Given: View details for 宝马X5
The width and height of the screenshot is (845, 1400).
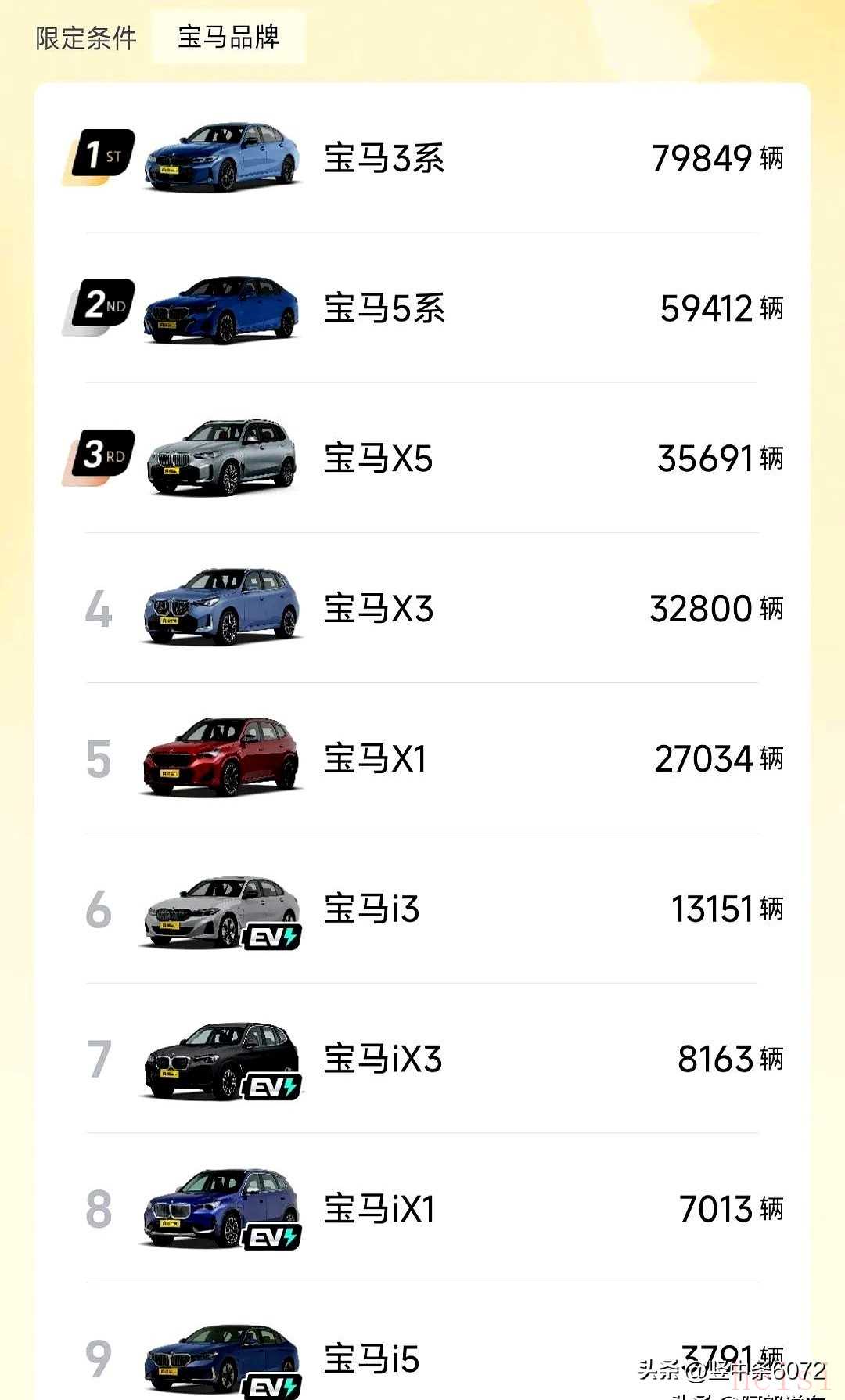Looking at the screenshot, I should coord(422,458).
